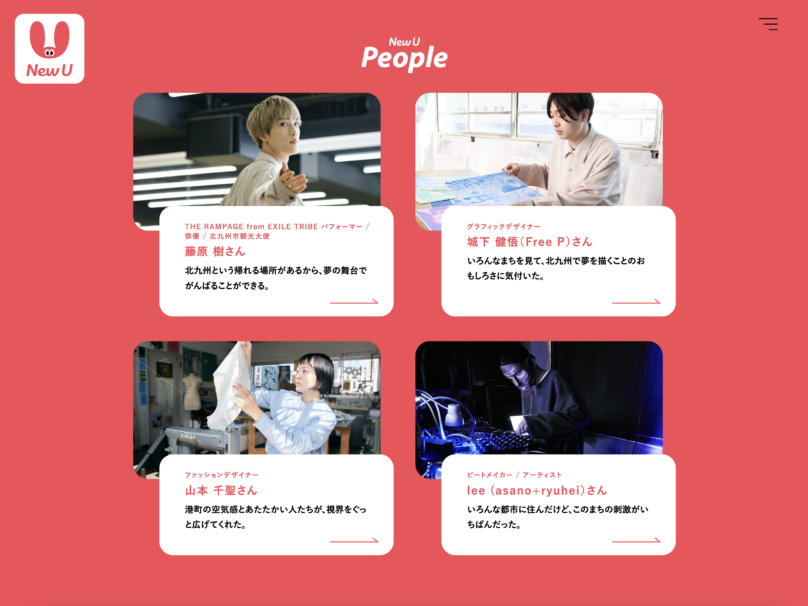Go to New U home logo
This screenshot has width=808, height=606.
tap(49, 49)
